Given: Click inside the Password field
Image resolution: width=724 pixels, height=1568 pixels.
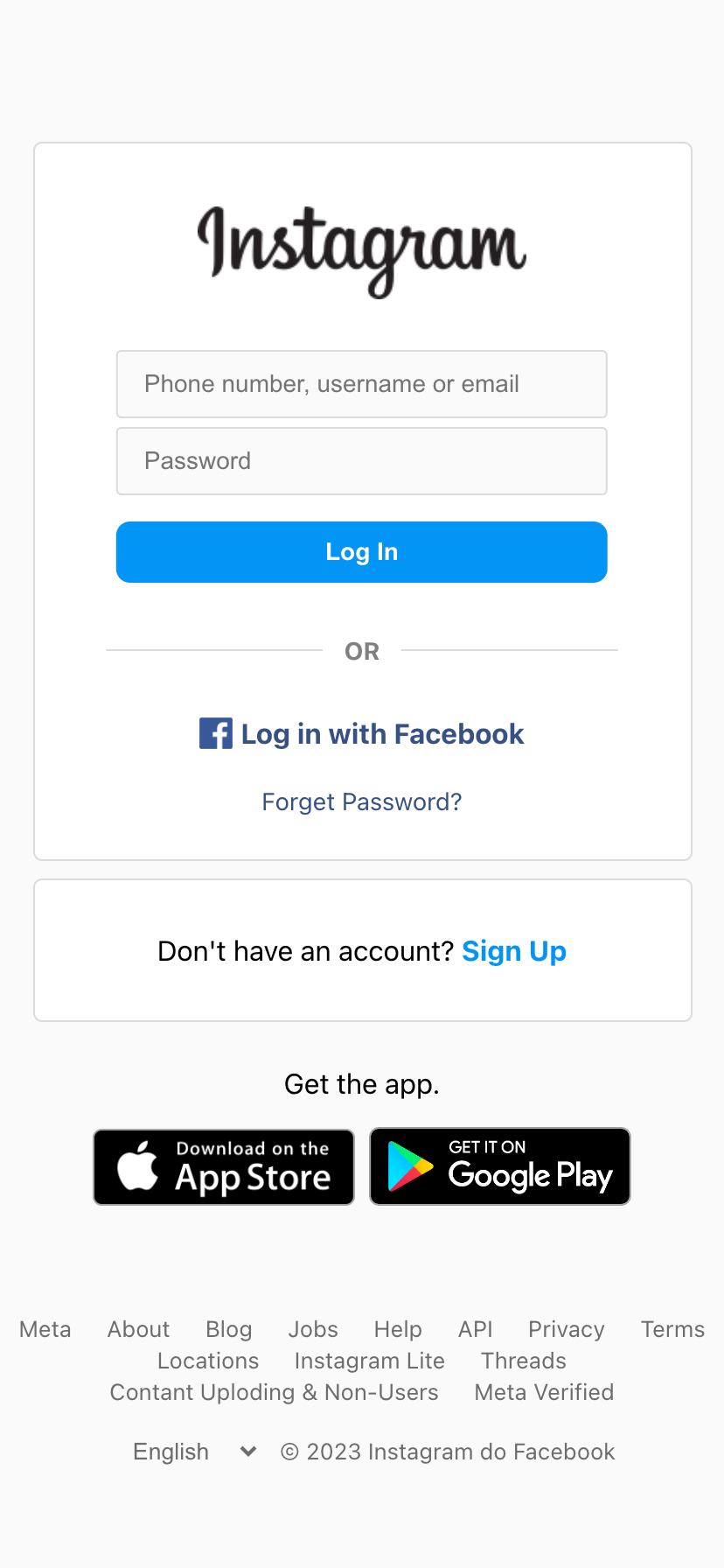Looking at the screenshot, I should click(x=362, y=461).
